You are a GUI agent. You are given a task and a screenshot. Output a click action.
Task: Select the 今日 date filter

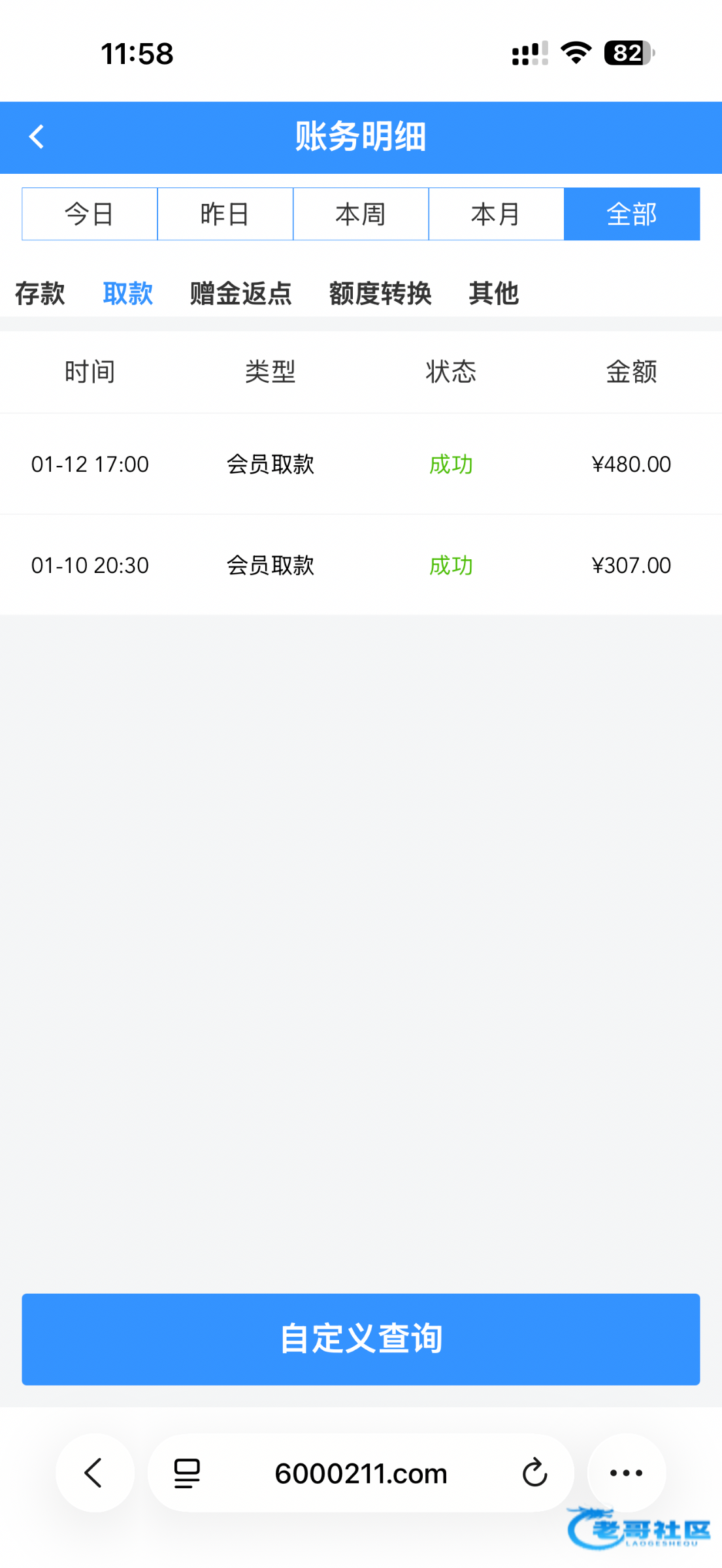[90, 214]
